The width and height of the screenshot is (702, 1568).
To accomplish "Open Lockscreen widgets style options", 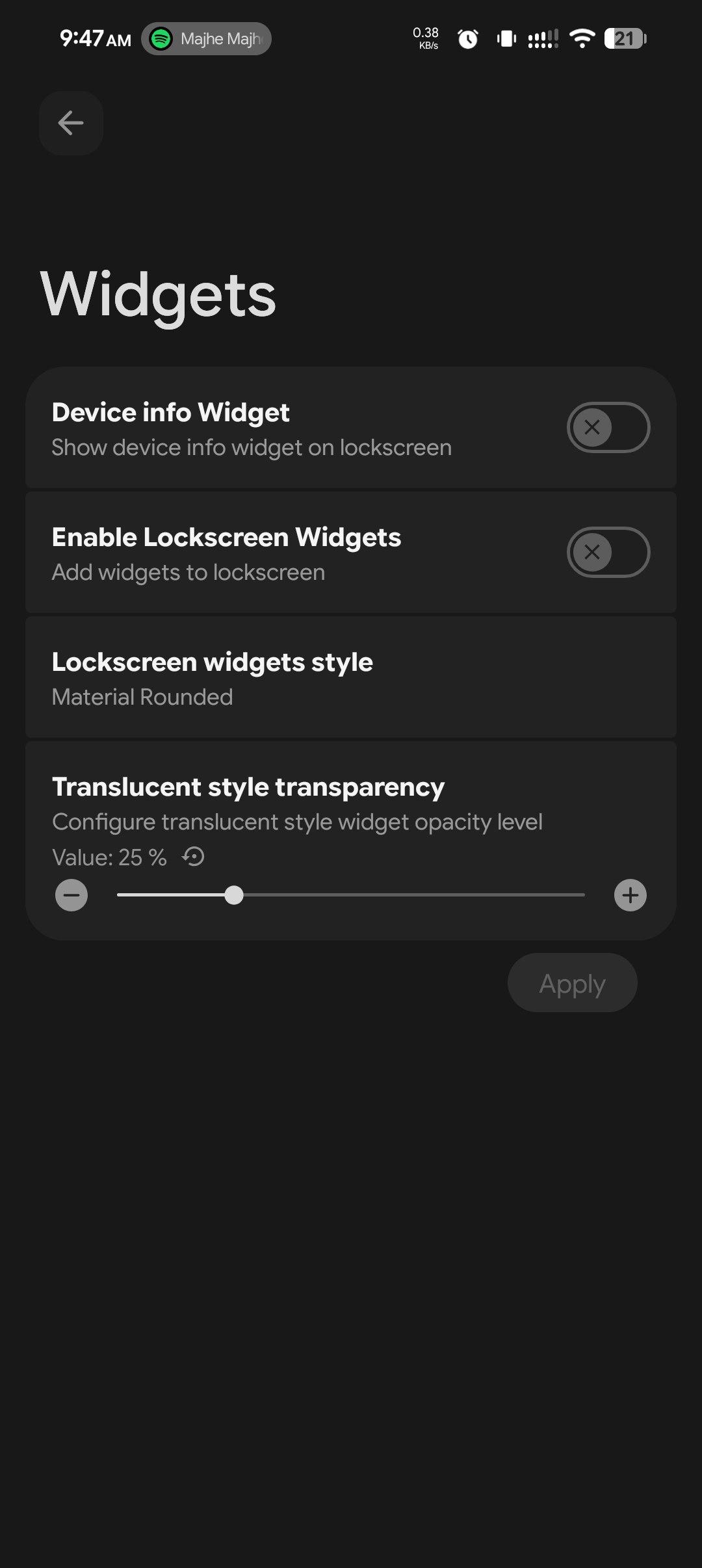I will click(x=351, y=678).
